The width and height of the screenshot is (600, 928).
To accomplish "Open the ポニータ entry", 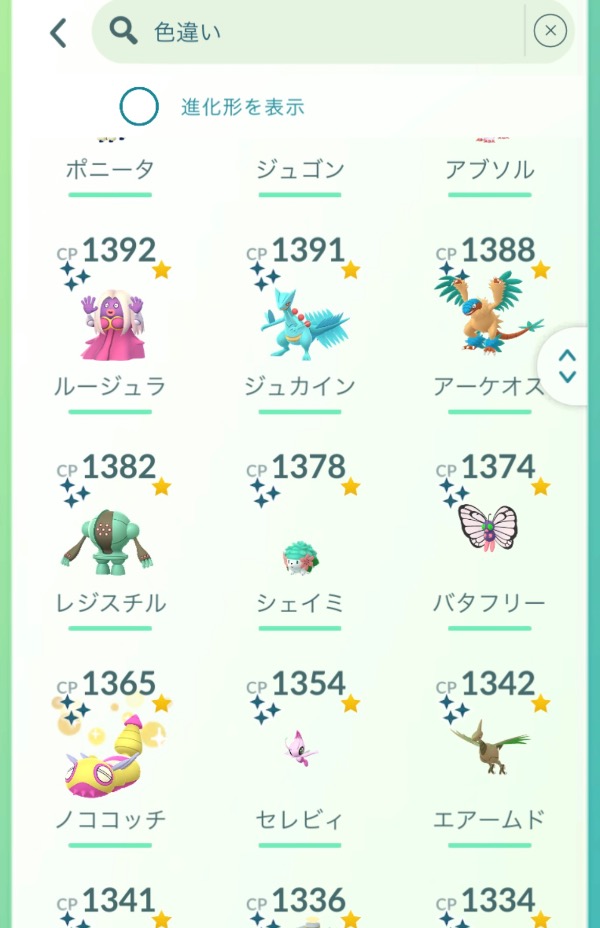I will (x=110, y=166).
